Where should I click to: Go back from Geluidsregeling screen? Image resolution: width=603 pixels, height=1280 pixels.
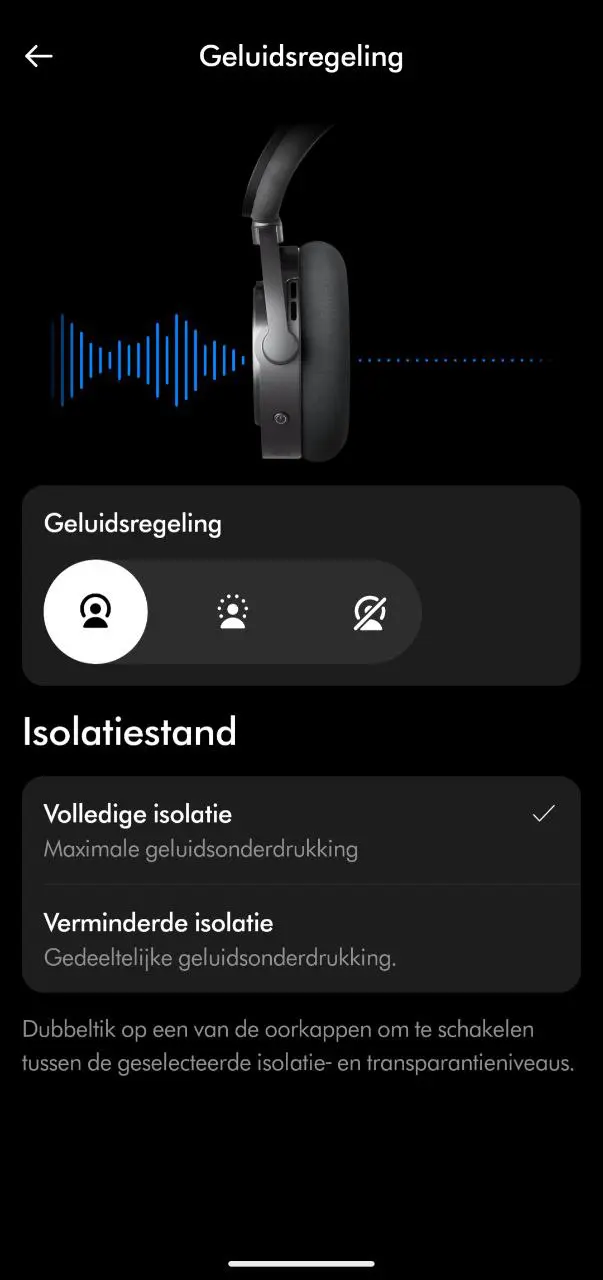39,57
